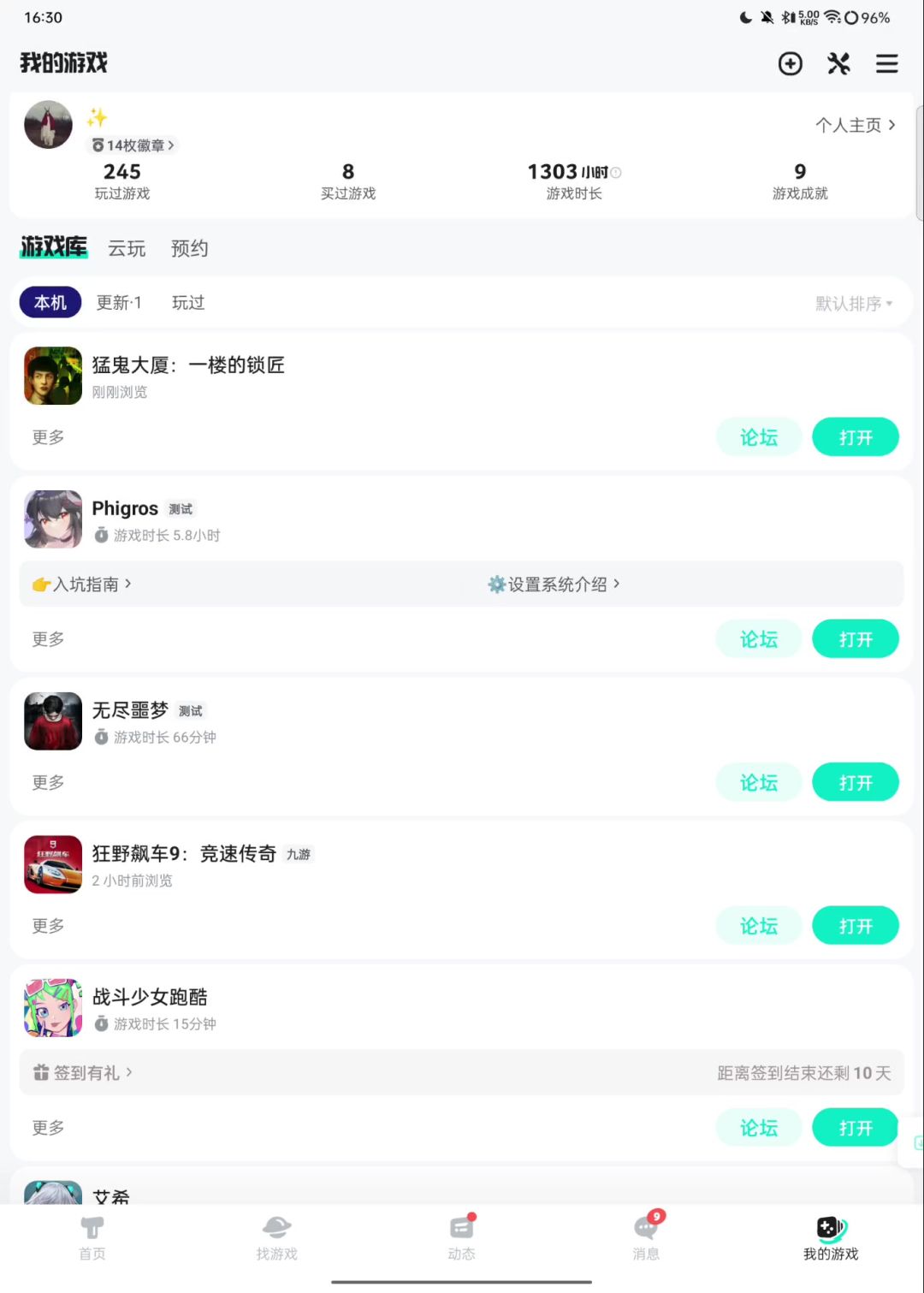Switch to the 找游戏 tab

[276, 1238]
